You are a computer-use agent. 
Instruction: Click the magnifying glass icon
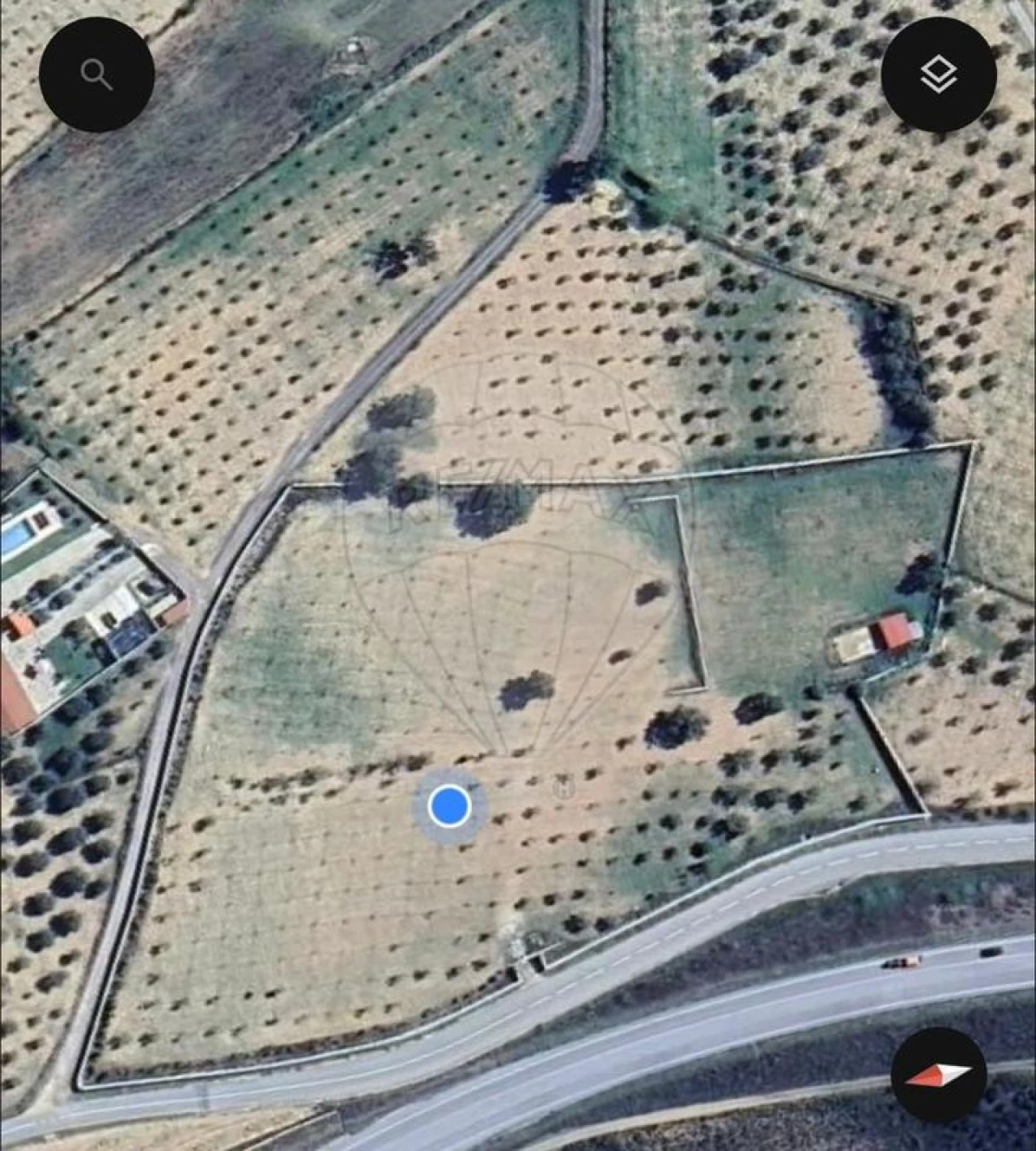click(96, 73)
